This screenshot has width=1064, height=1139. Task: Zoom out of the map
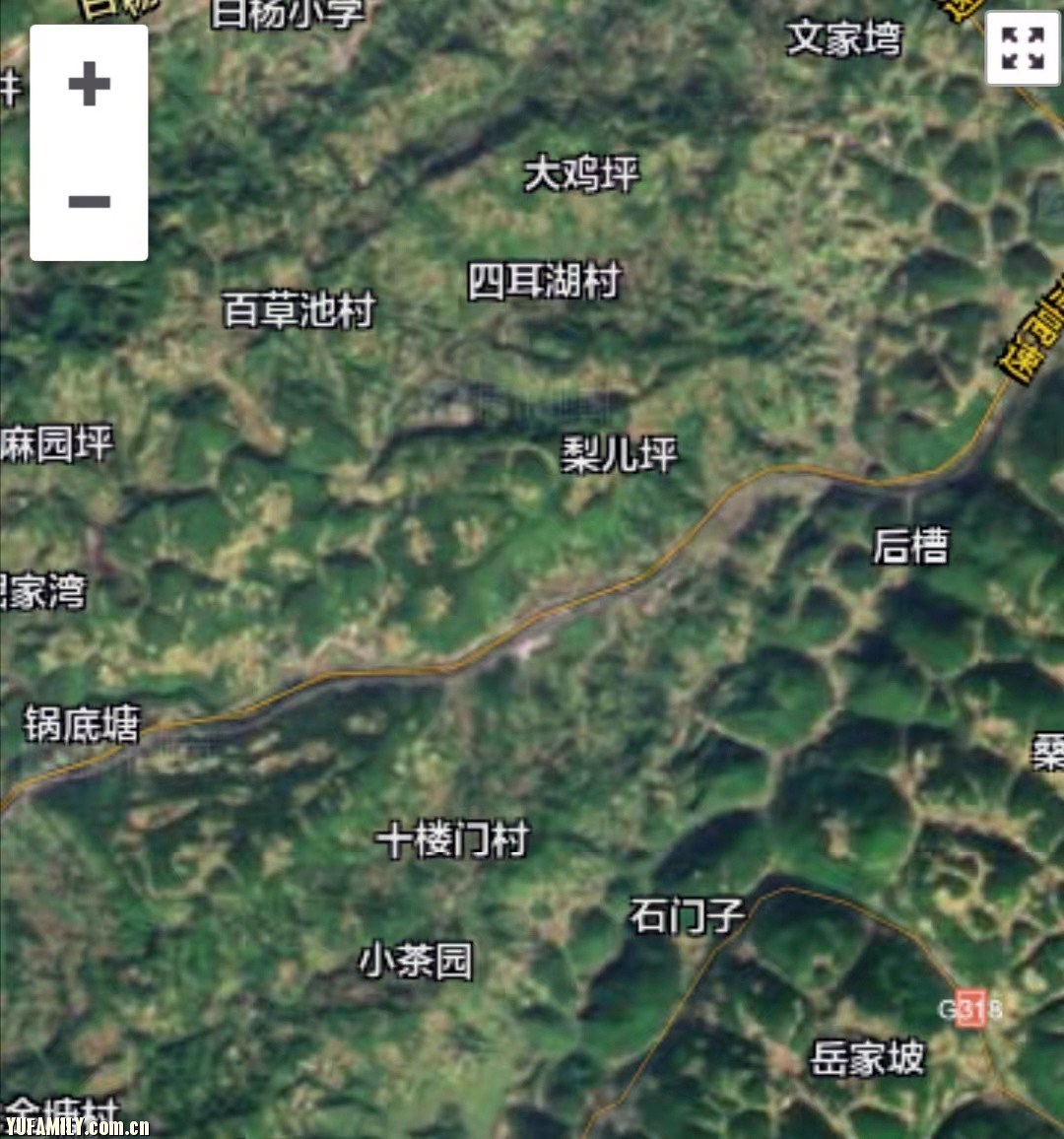(89, 202)
